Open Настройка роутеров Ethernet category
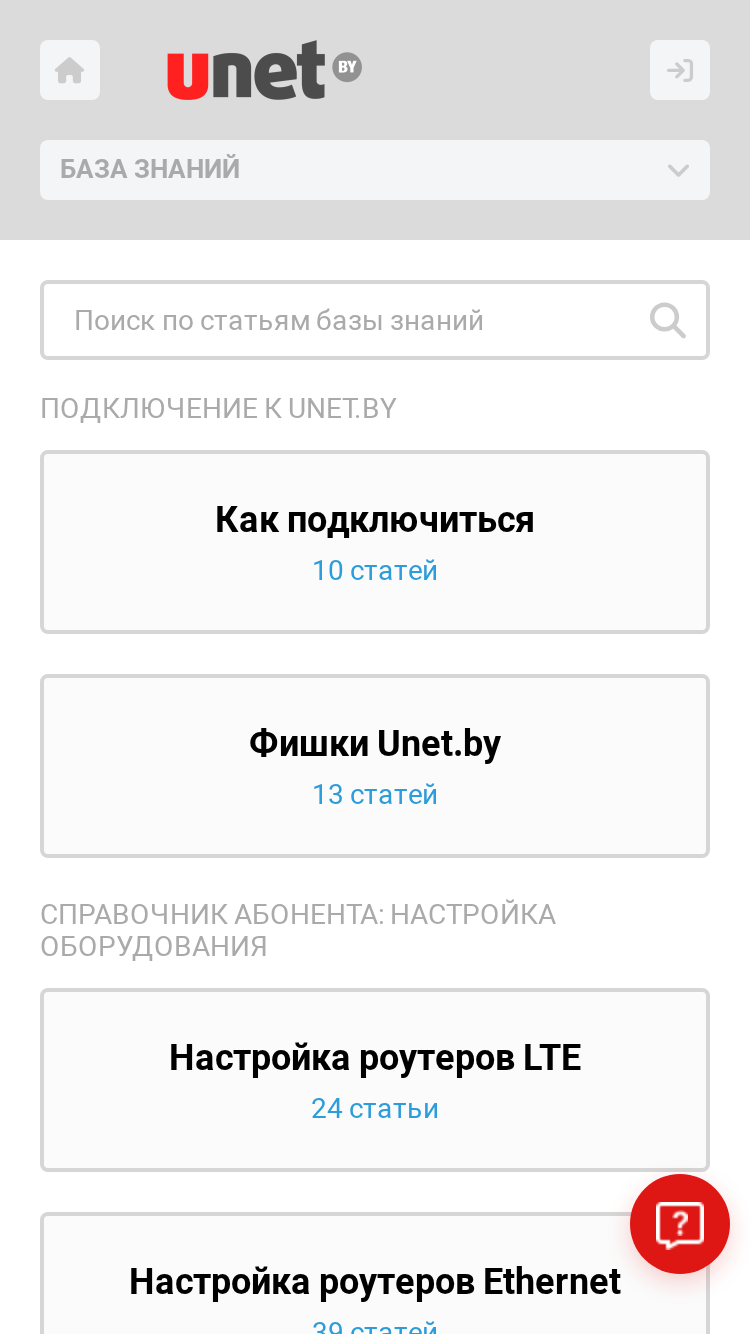 pyautogui.click(x=375, y=1273)
